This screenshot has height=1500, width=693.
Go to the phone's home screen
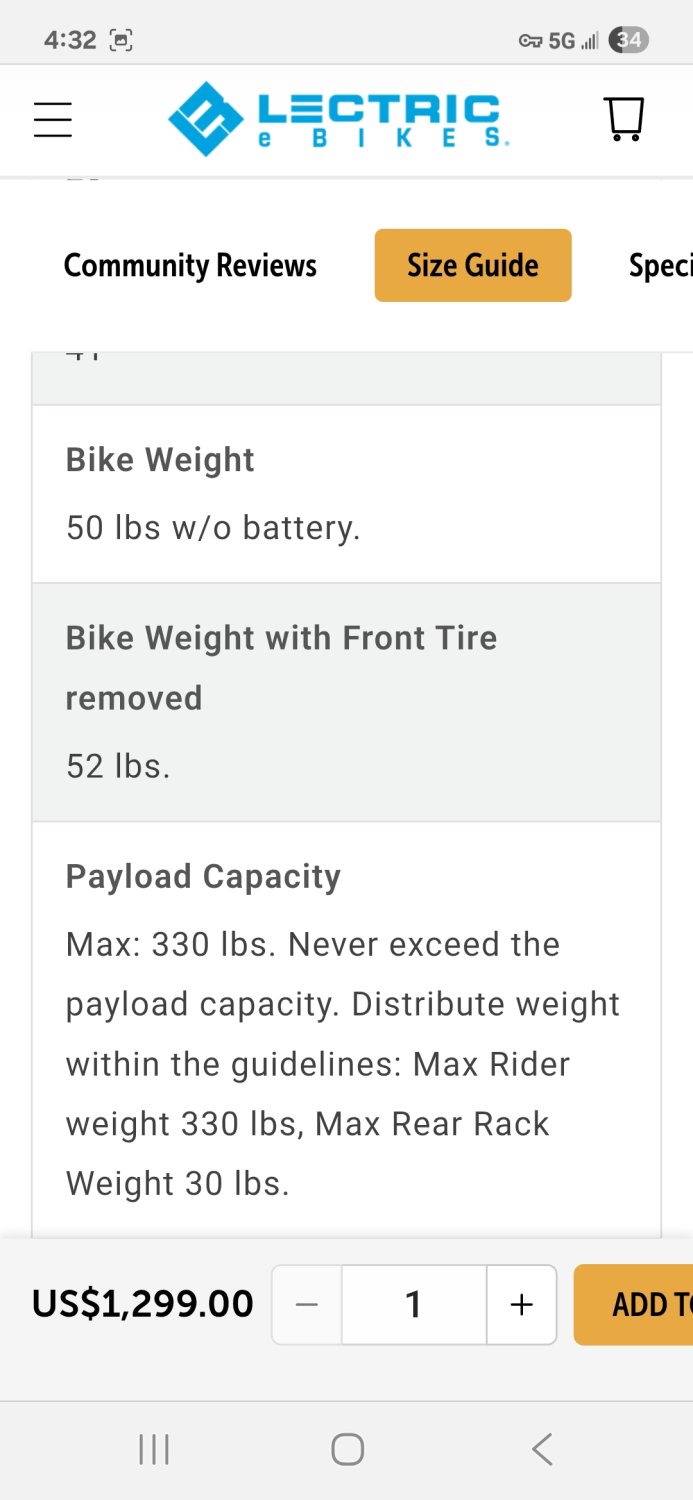click(x=347, y=1449)
